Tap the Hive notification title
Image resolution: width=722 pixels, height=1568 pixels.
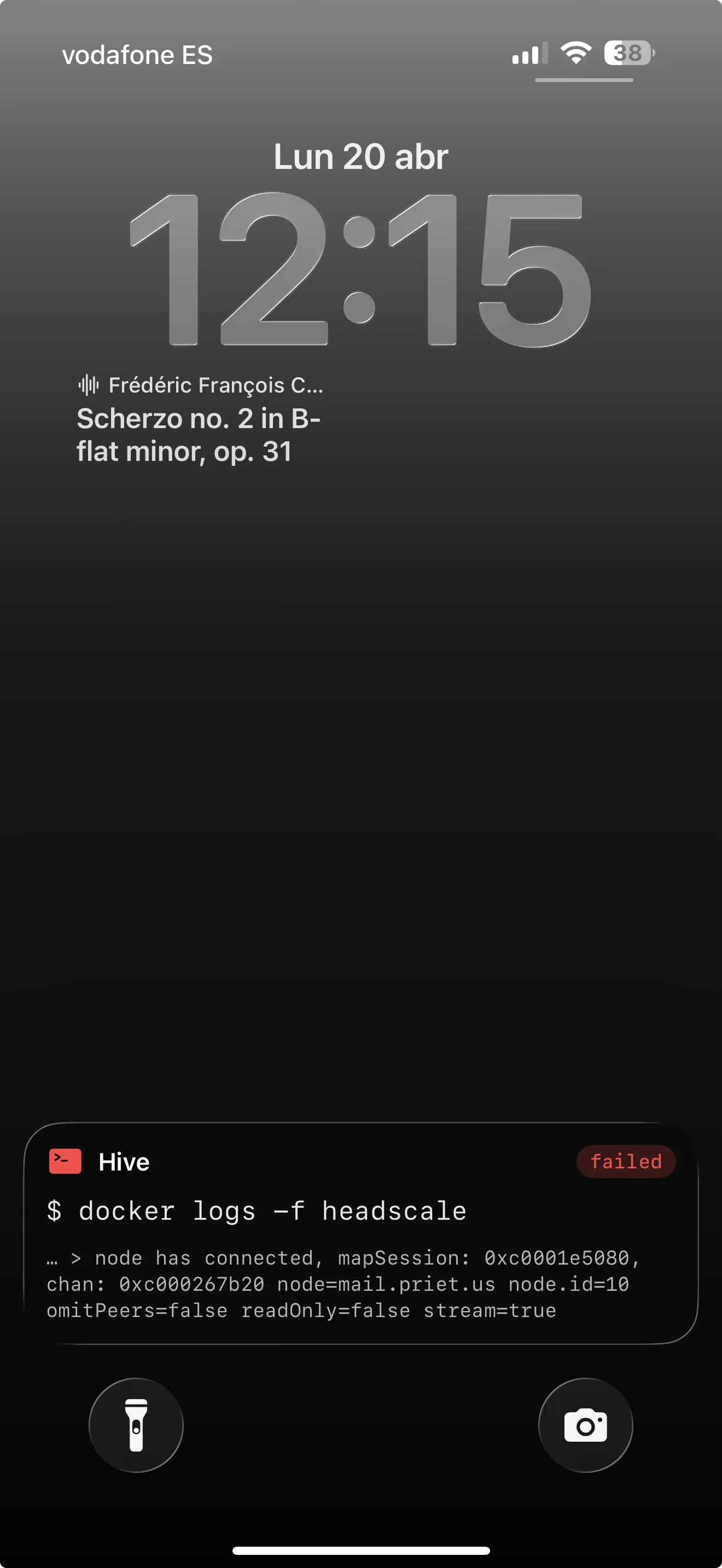tap(123, 1161)
